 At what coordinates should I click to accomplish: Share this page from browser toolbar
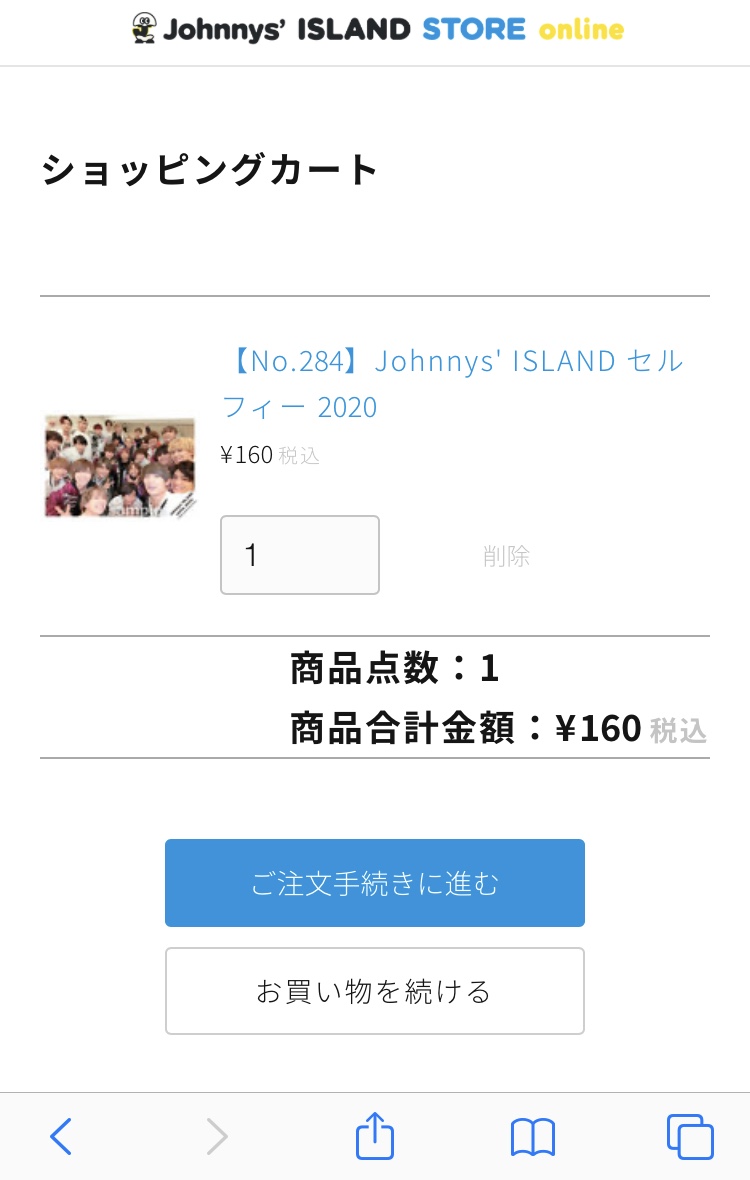pyautogui.click(x=375, y=1137)
